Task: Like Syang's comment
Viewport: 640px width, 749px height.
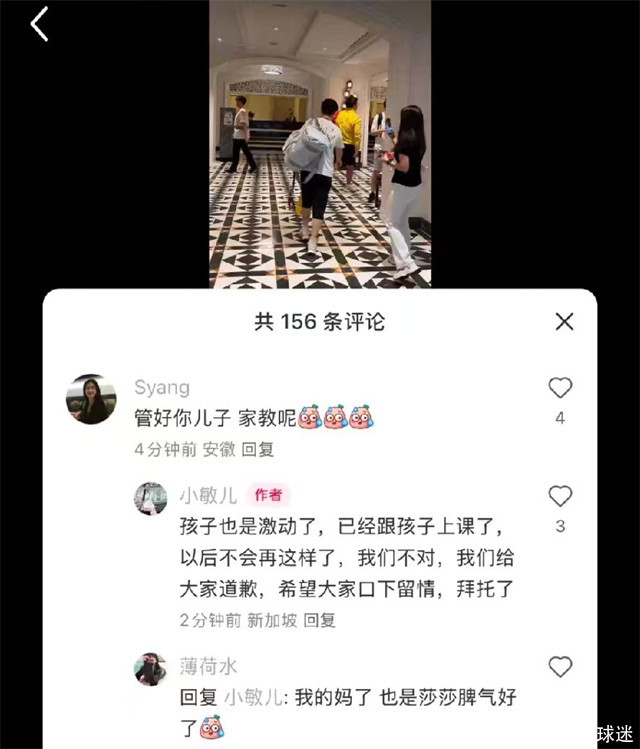Action: 560,388
